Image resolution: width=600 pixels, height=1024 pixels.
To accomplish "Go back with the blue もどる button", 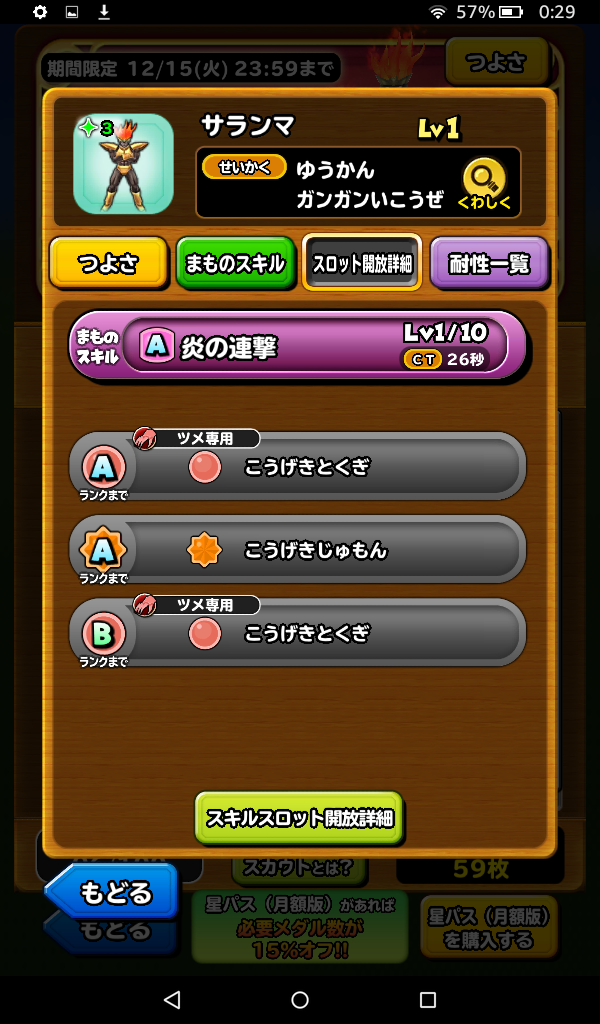I will point(112,890).
